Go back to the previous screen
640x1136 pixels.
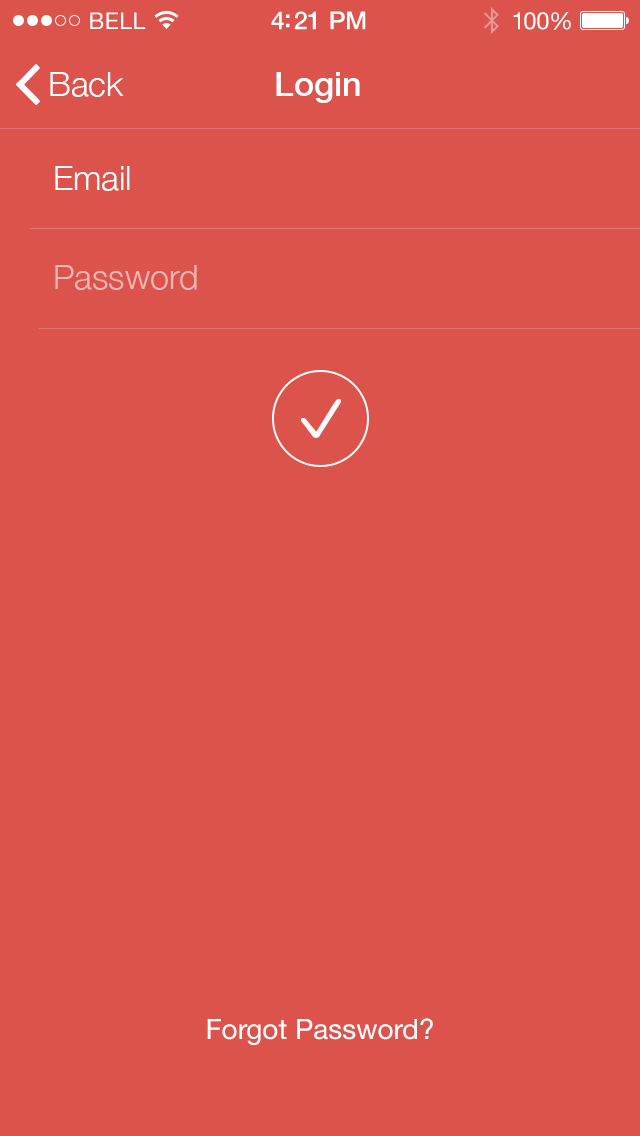[x=70, y=85]
